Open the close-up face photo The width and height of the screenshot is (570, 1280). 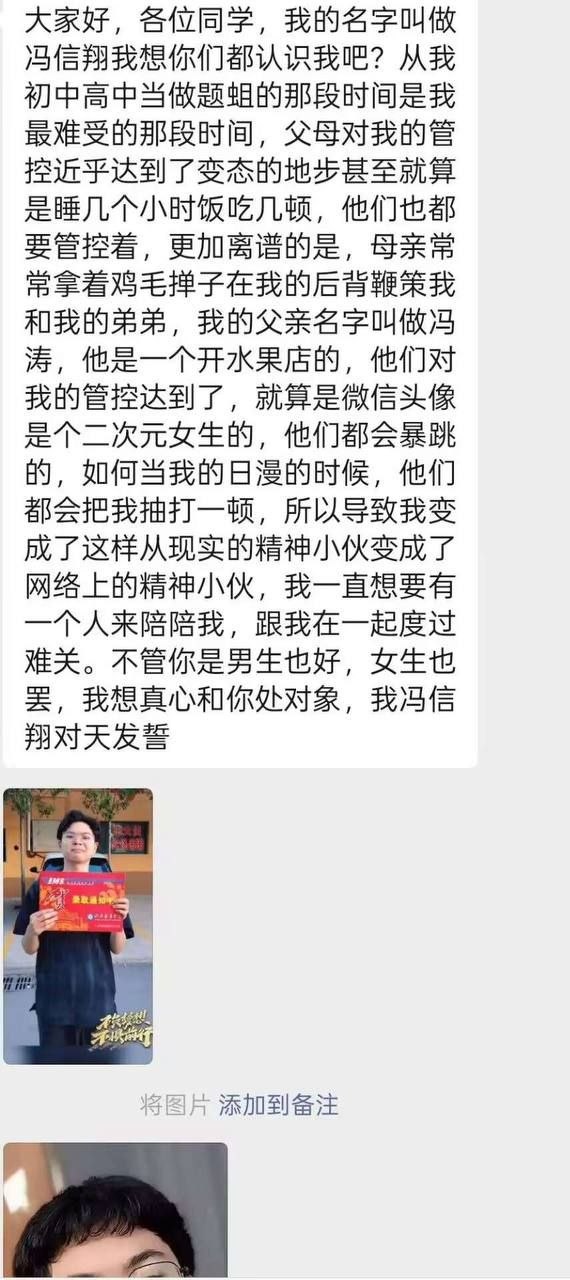coord(116,1211)
